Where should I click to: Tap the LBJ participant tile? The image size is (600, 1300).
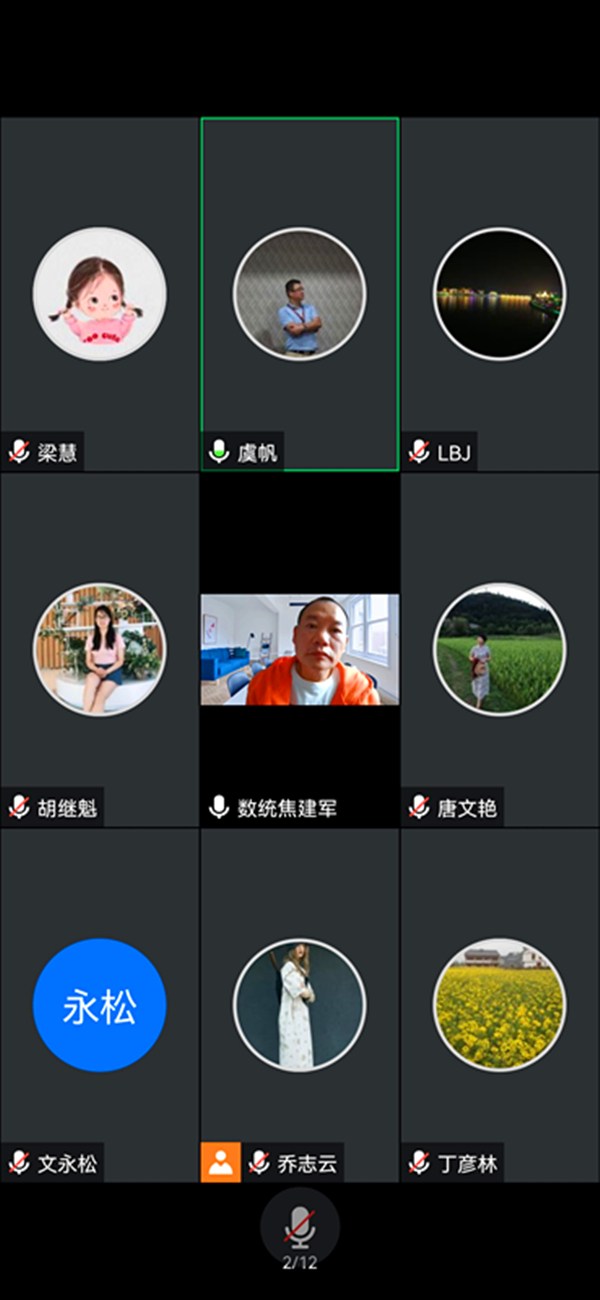coord(500,294)
